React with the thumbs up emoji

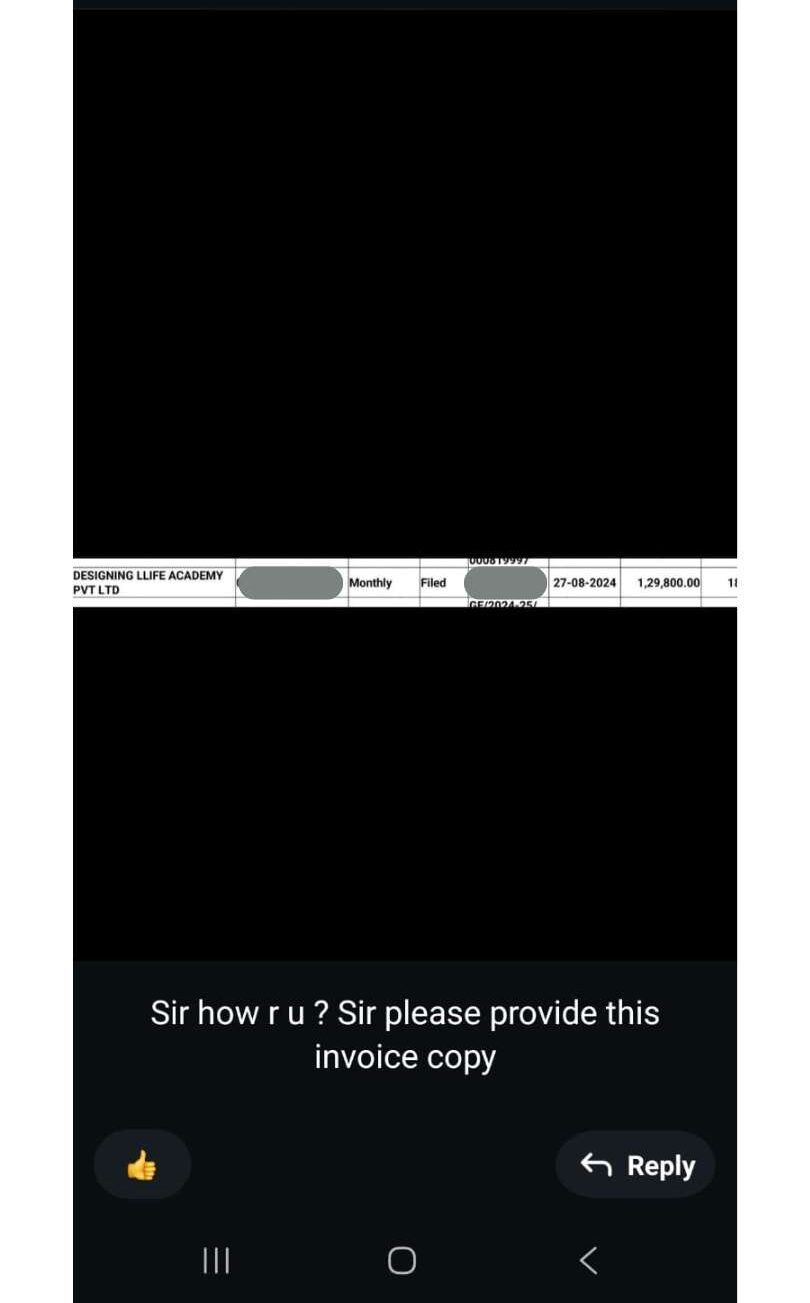(142, 1165)
